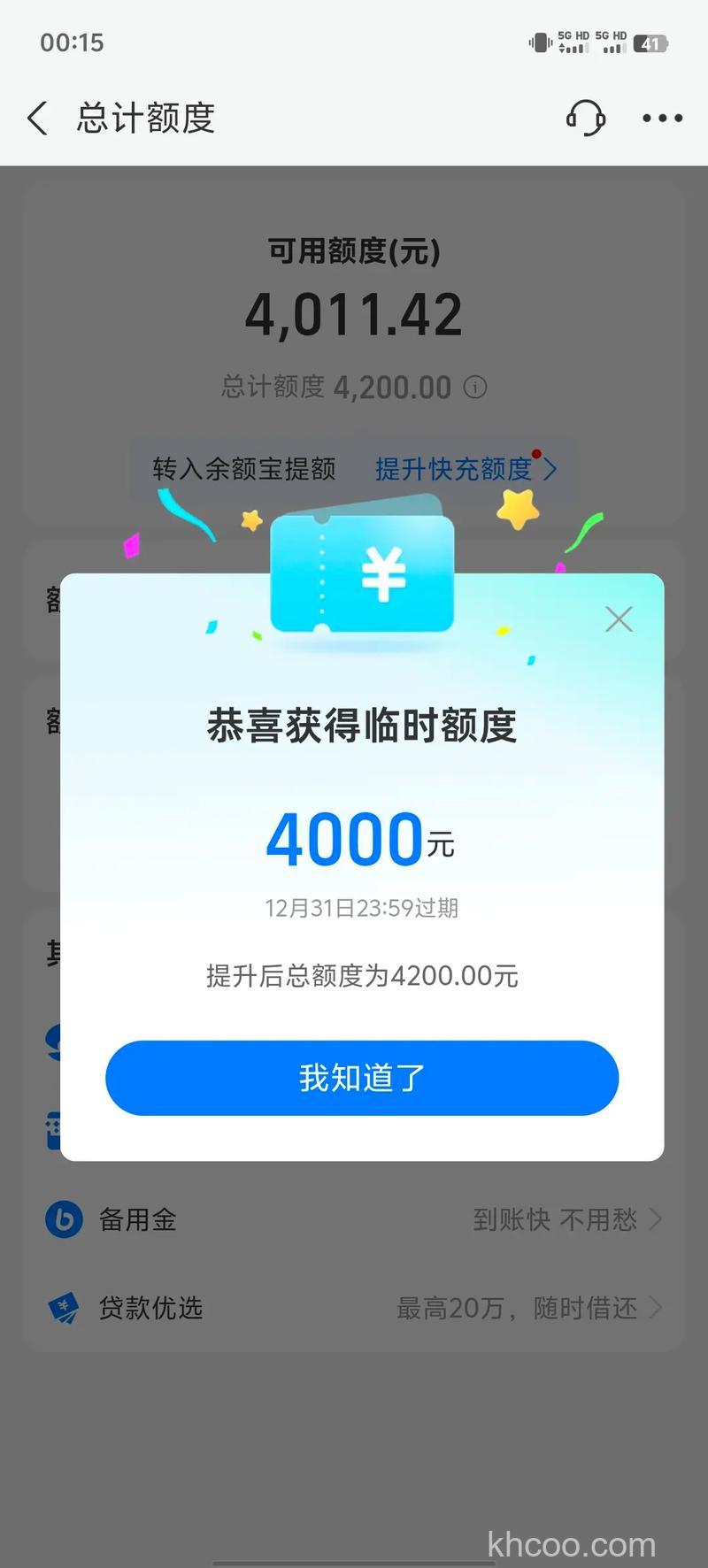Tap the customer service headset icon
This screenshot has width=708, height=1568.
coord(587,118)
